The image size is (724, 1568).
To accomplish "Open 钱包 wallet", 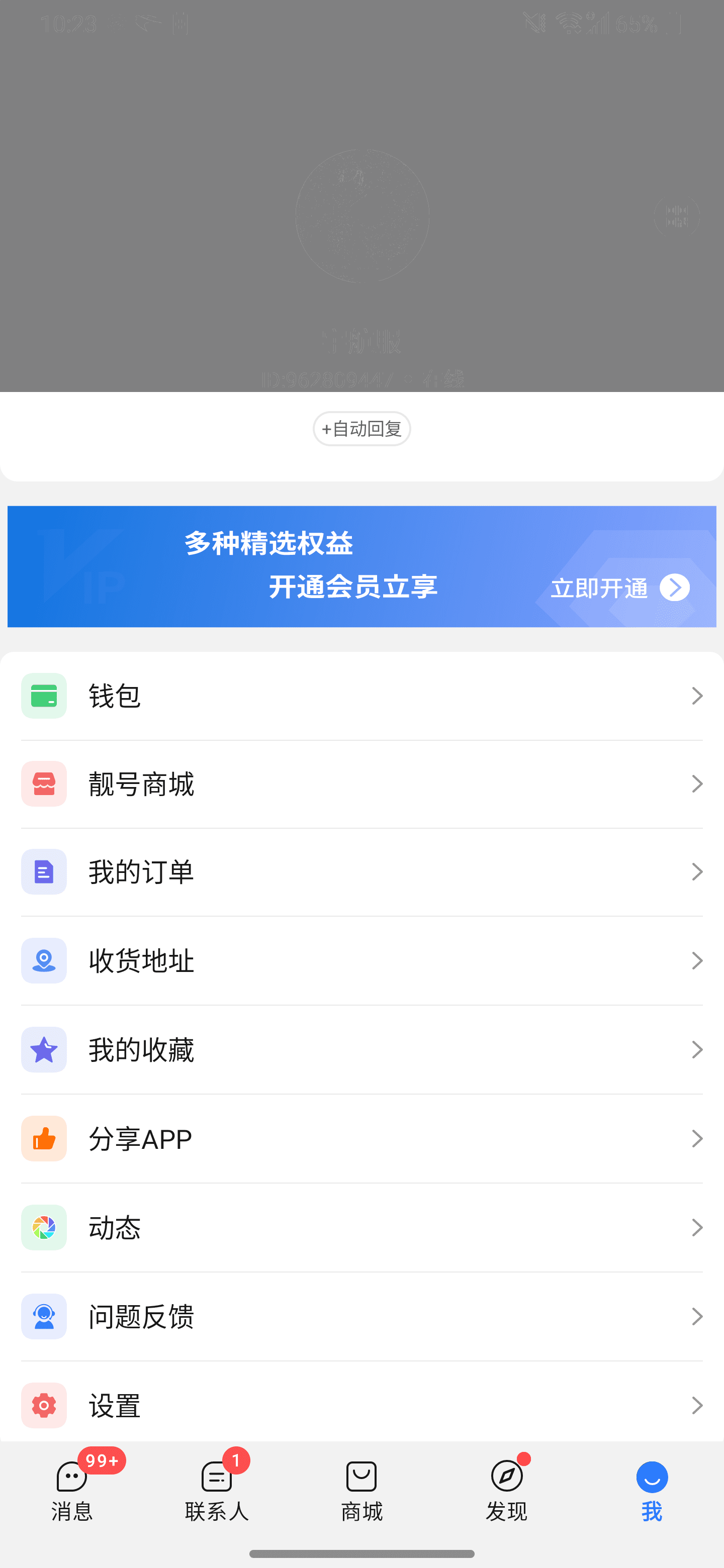I will 361,696.
